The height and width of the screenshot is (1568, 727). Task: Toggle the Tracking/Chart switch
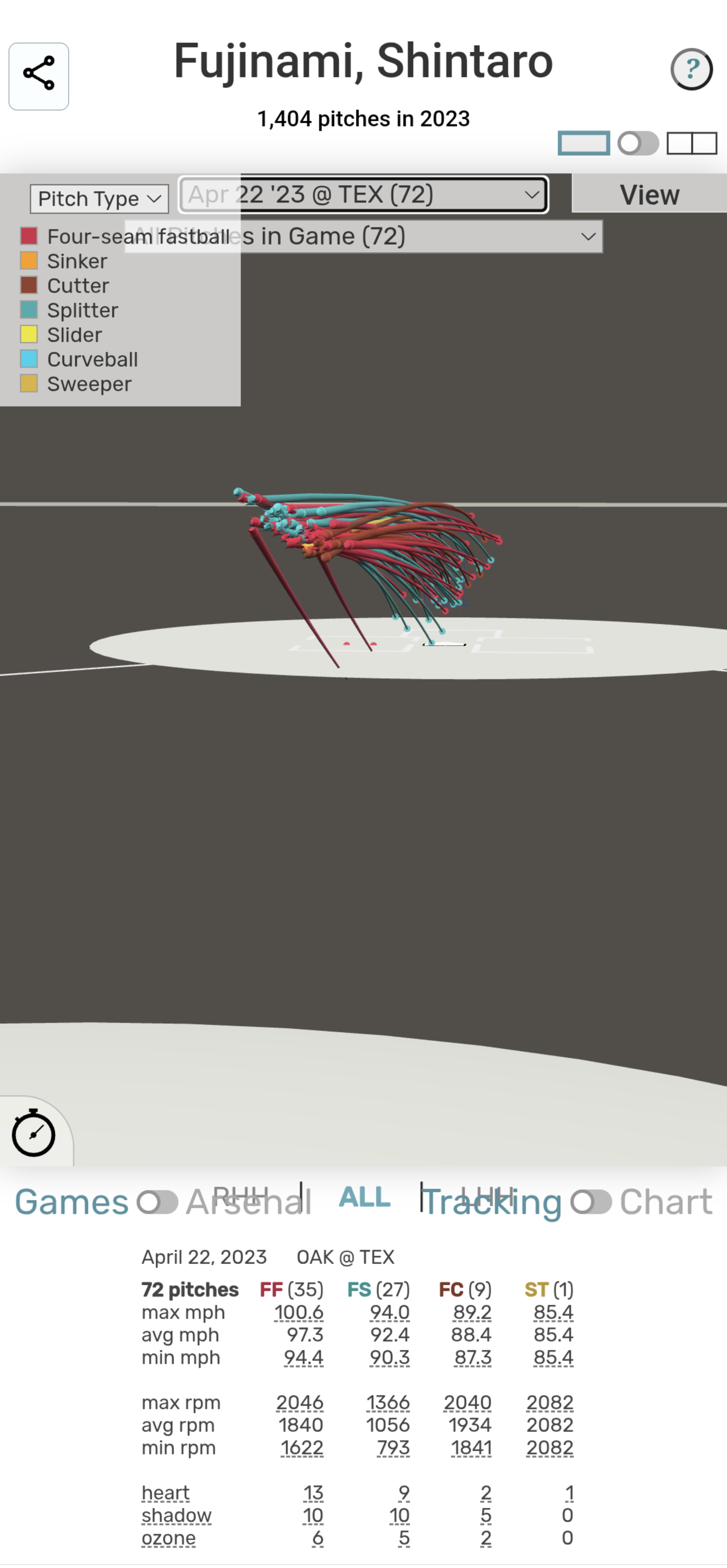[x=591, y=1202]
